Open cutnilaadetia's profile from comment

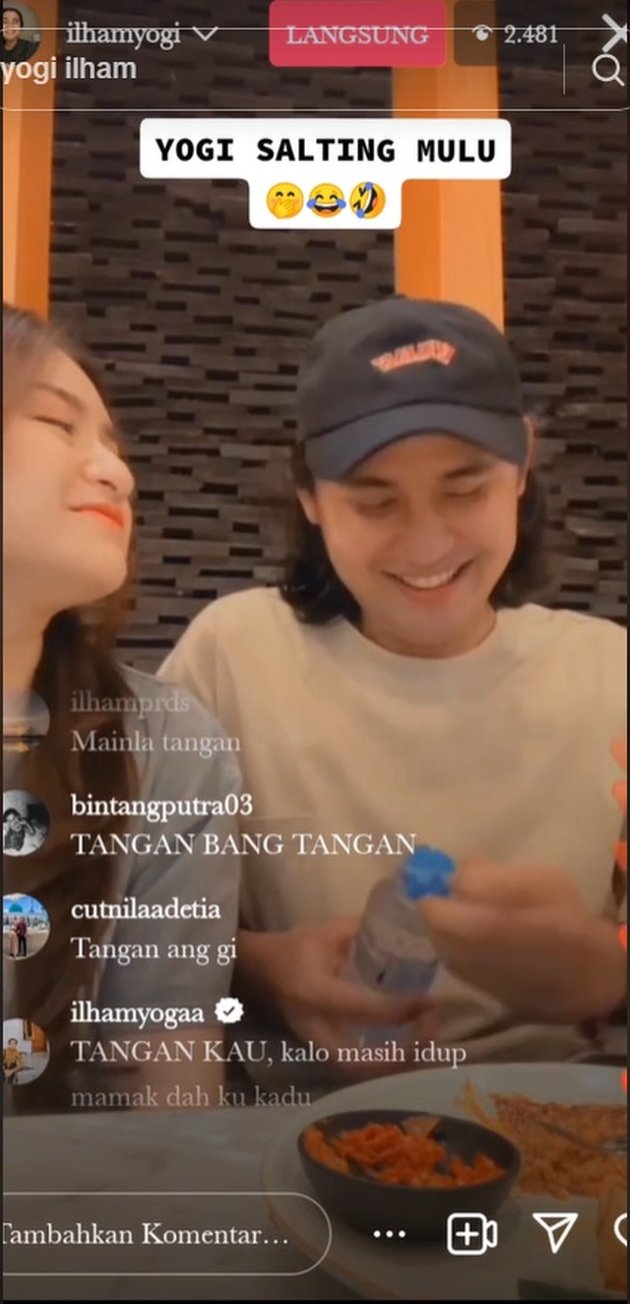(x=145, y=909)
